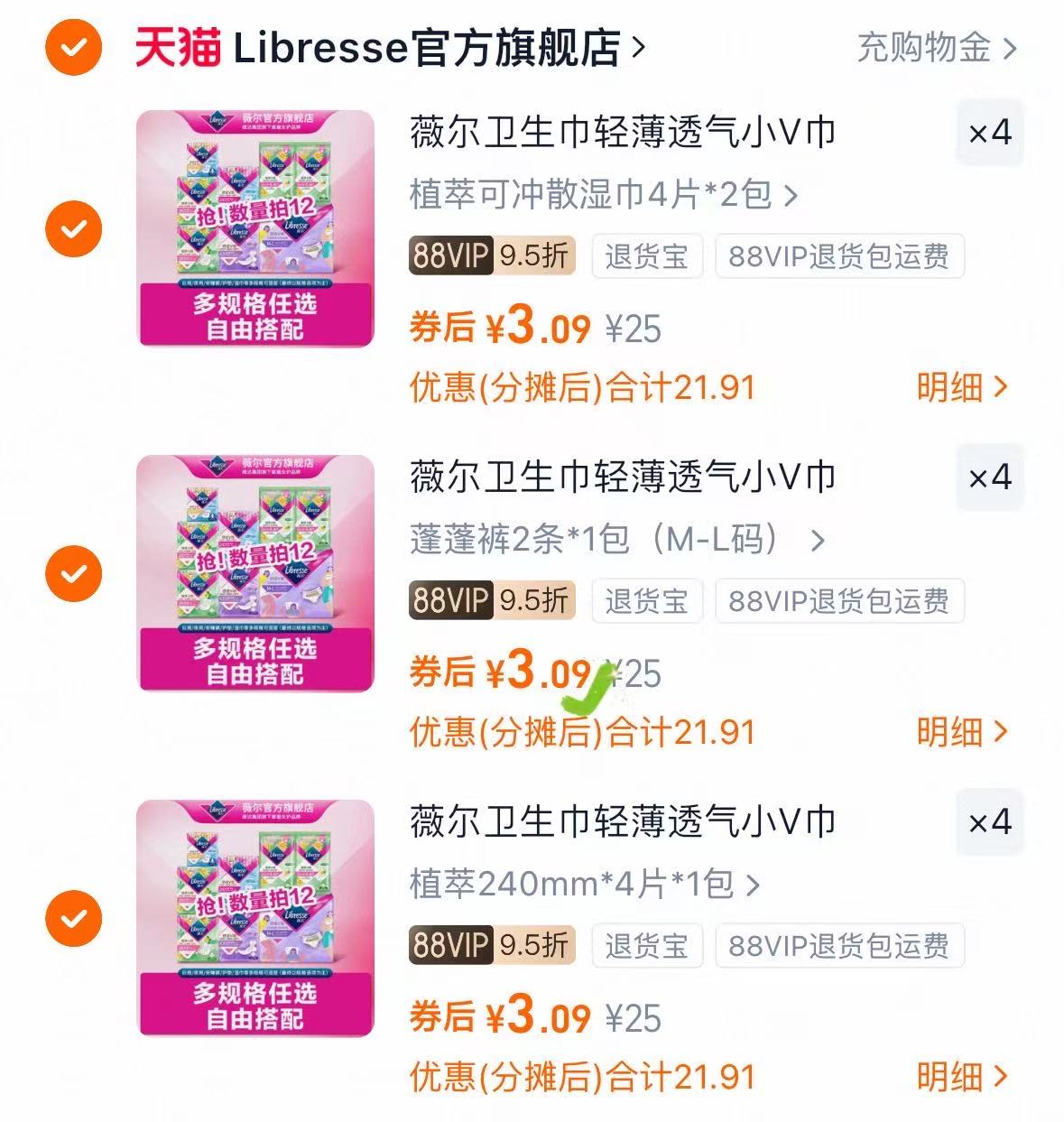Deselect the 蓬蓬裤 item checkbox
Screen dimensions: 1064x1122
(72, 572)
